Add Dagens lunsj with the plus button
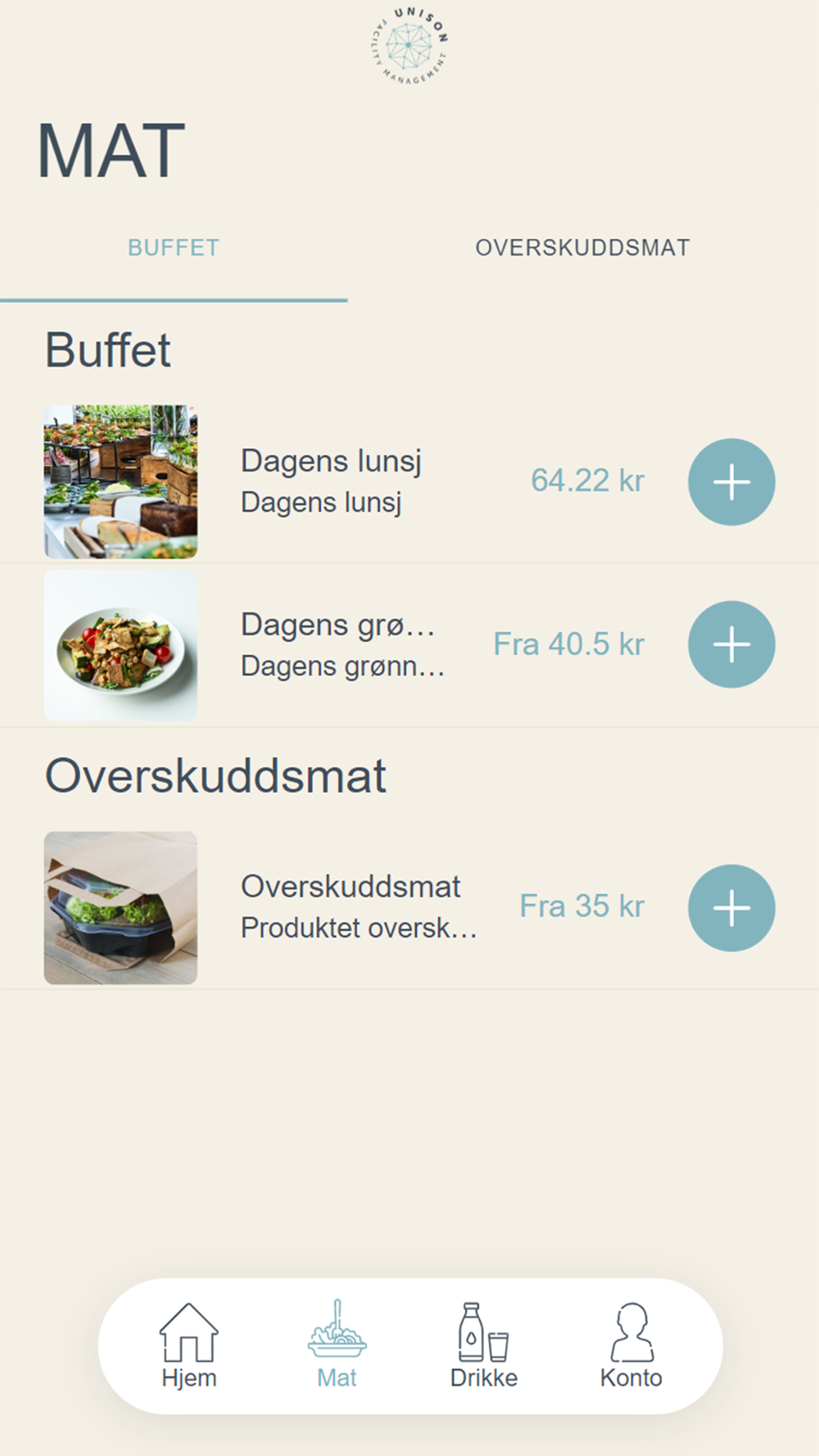Screen dimensions: 819x1456 [731, 482]
